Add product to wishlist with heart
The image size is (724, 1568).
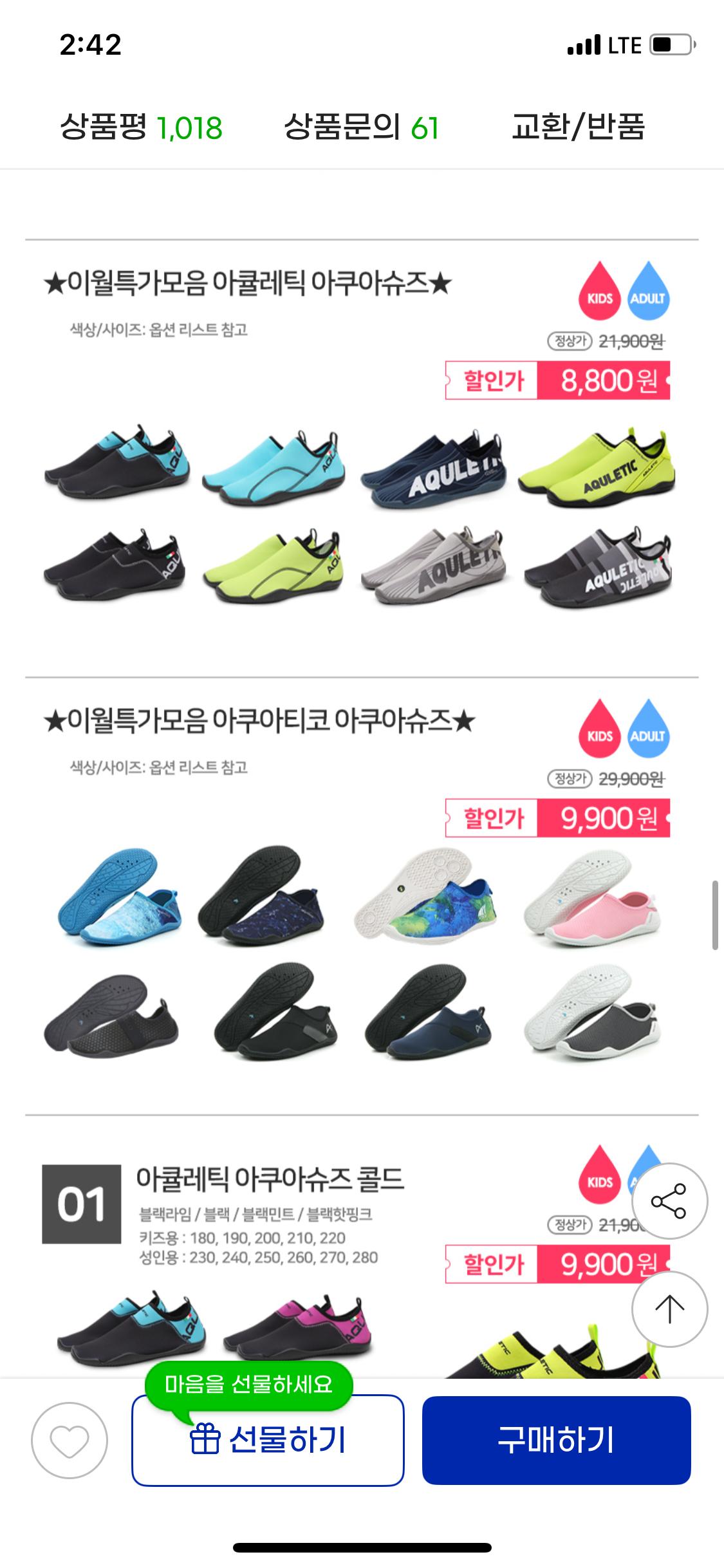pos(70,1440)
